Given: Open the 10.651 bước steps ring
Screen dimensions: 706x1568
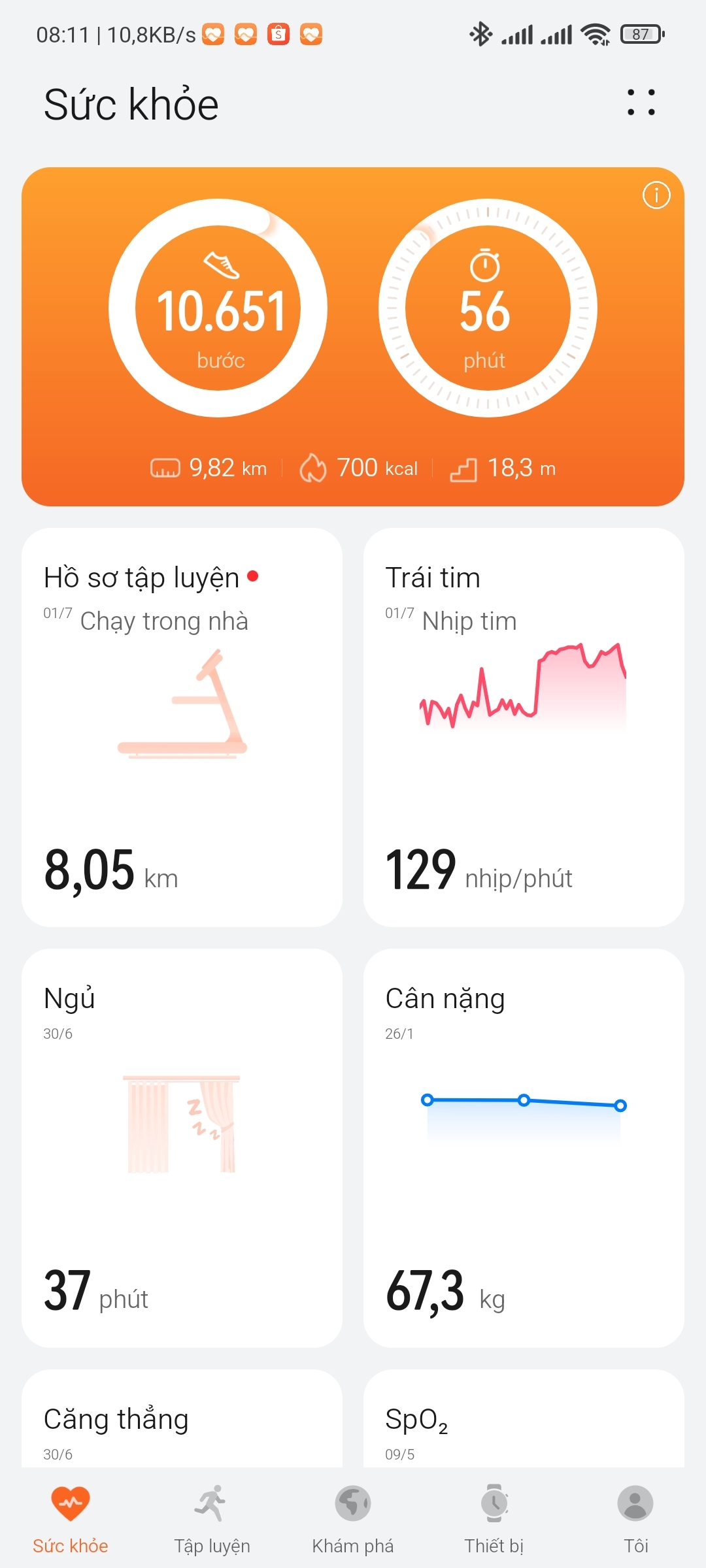Looking at the screenshot, I should 218,308.
